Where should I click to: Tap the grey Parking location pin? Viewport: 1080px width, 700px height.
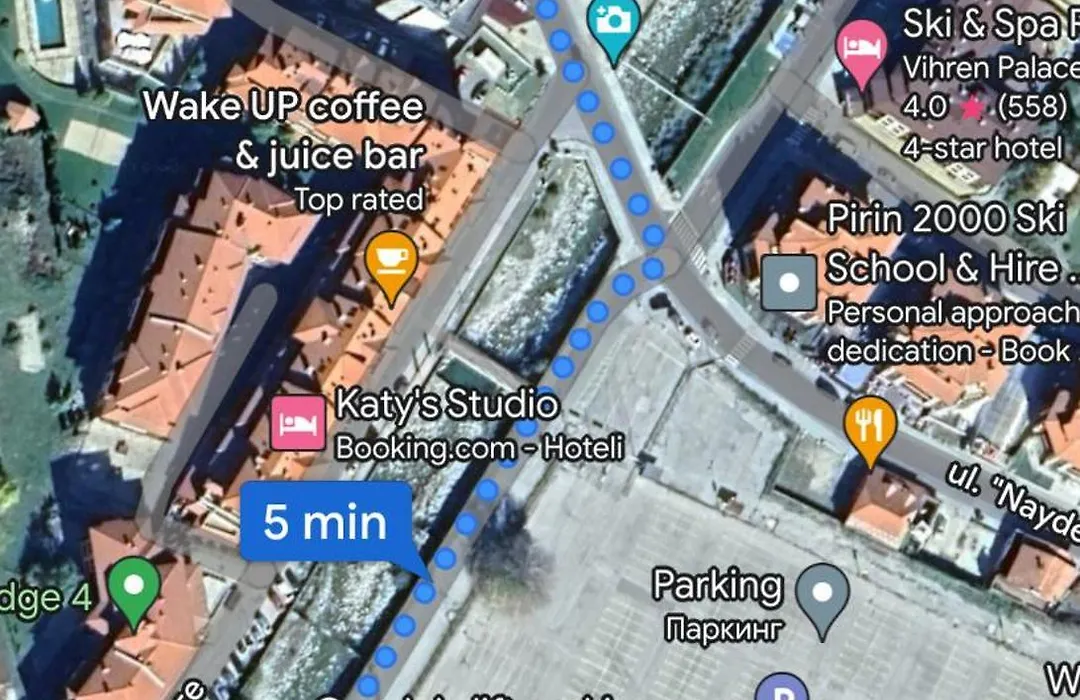[x=822, y=594]
